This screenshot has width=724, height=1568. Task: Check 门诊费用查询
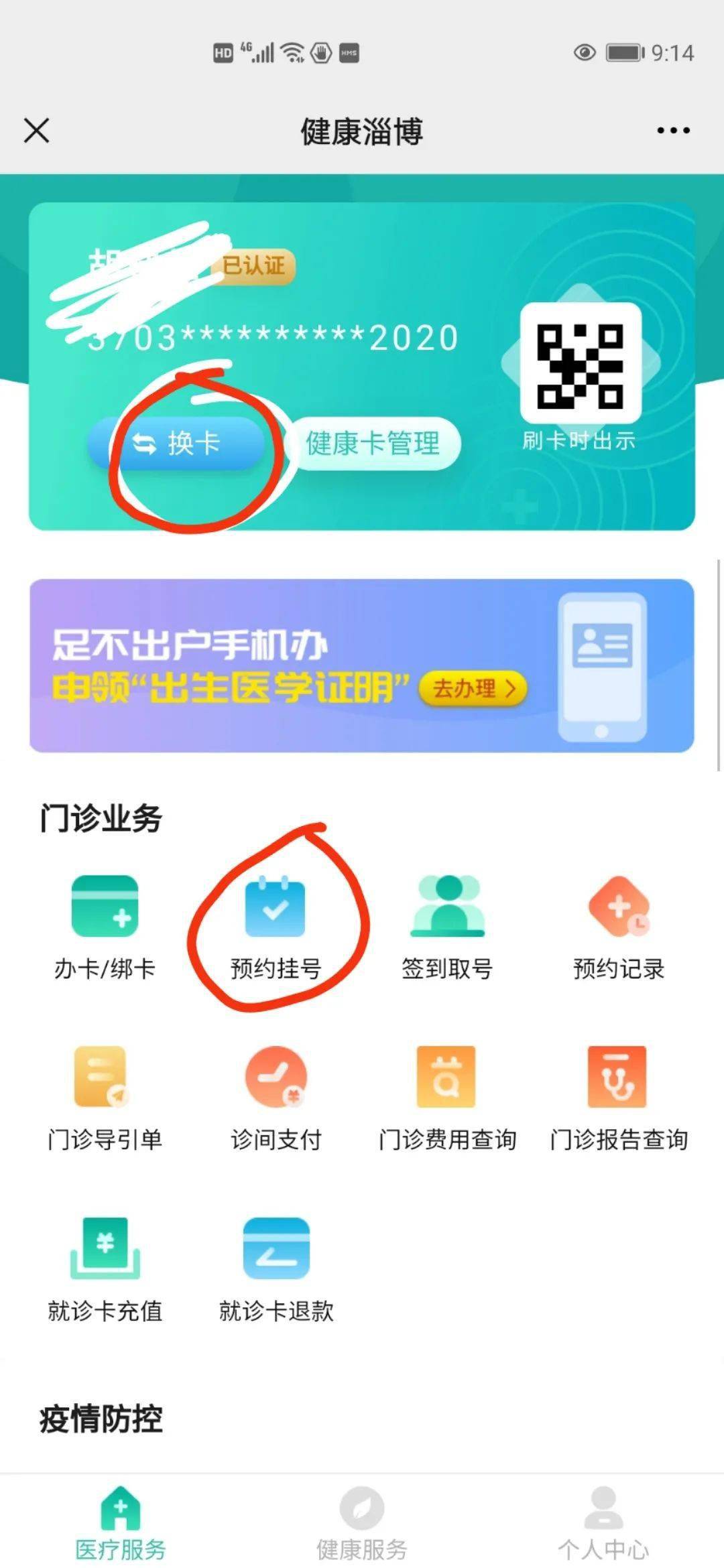(x=447, y=1099)
